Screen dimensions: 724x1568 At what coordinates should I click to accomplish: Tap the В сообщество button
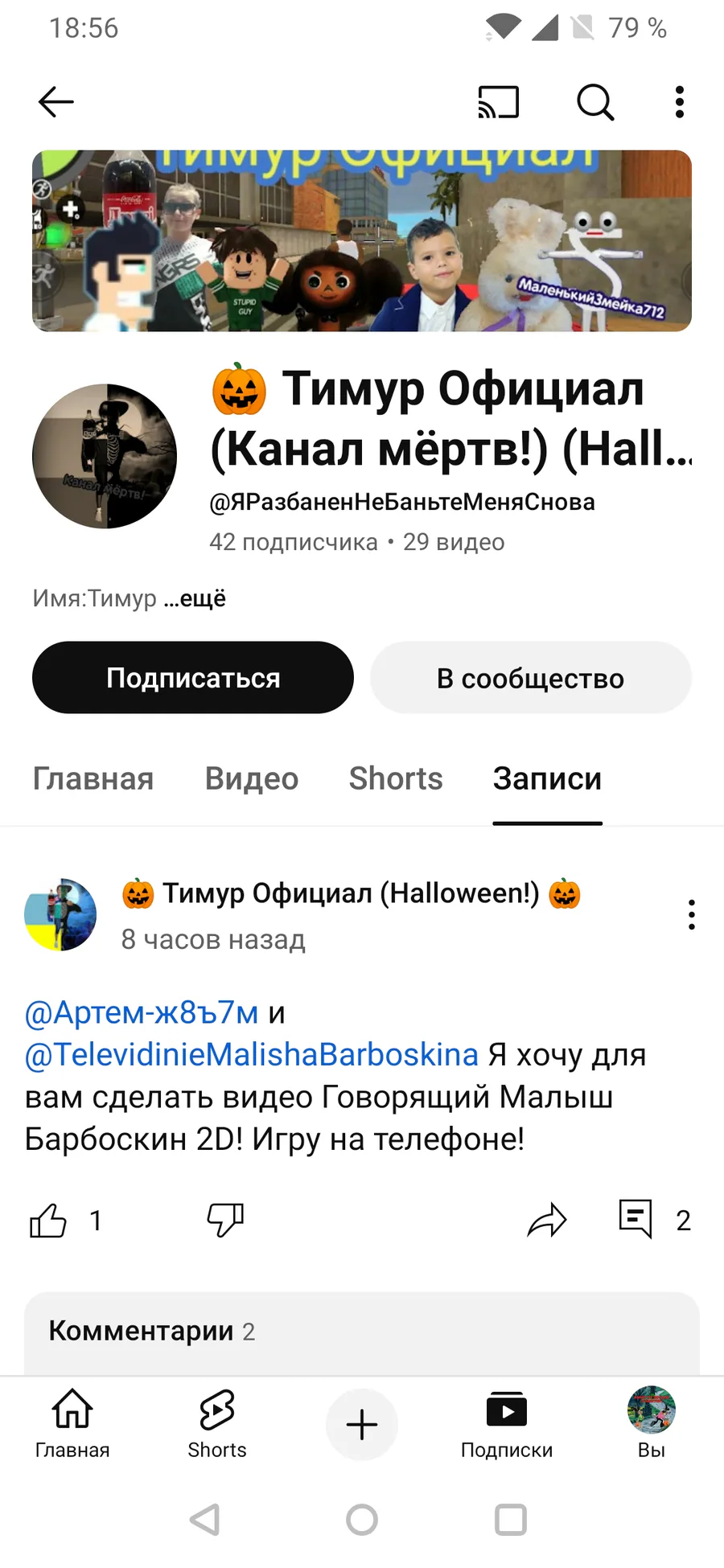tap(530, 678)
